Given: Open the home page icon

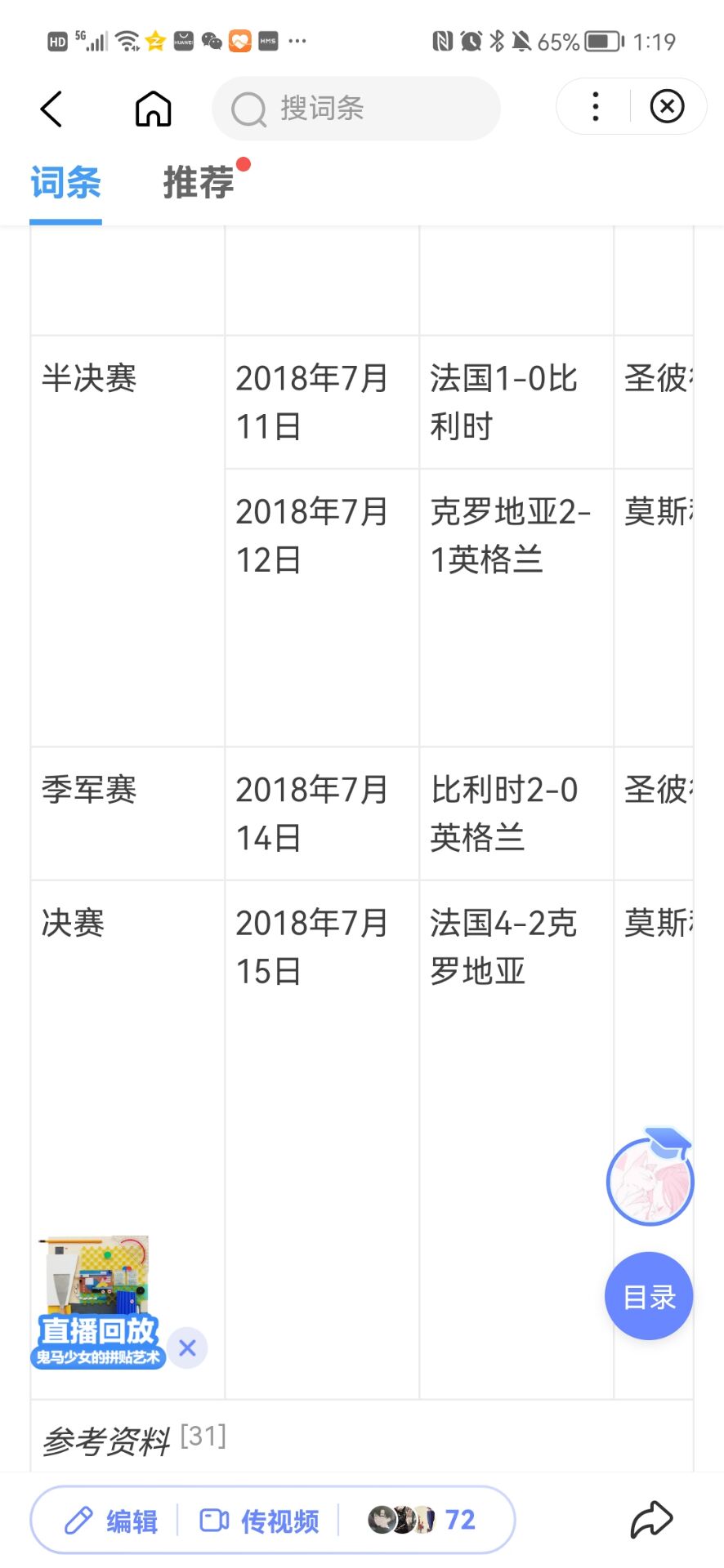Looking at the screenshot, I should (152, 107).
